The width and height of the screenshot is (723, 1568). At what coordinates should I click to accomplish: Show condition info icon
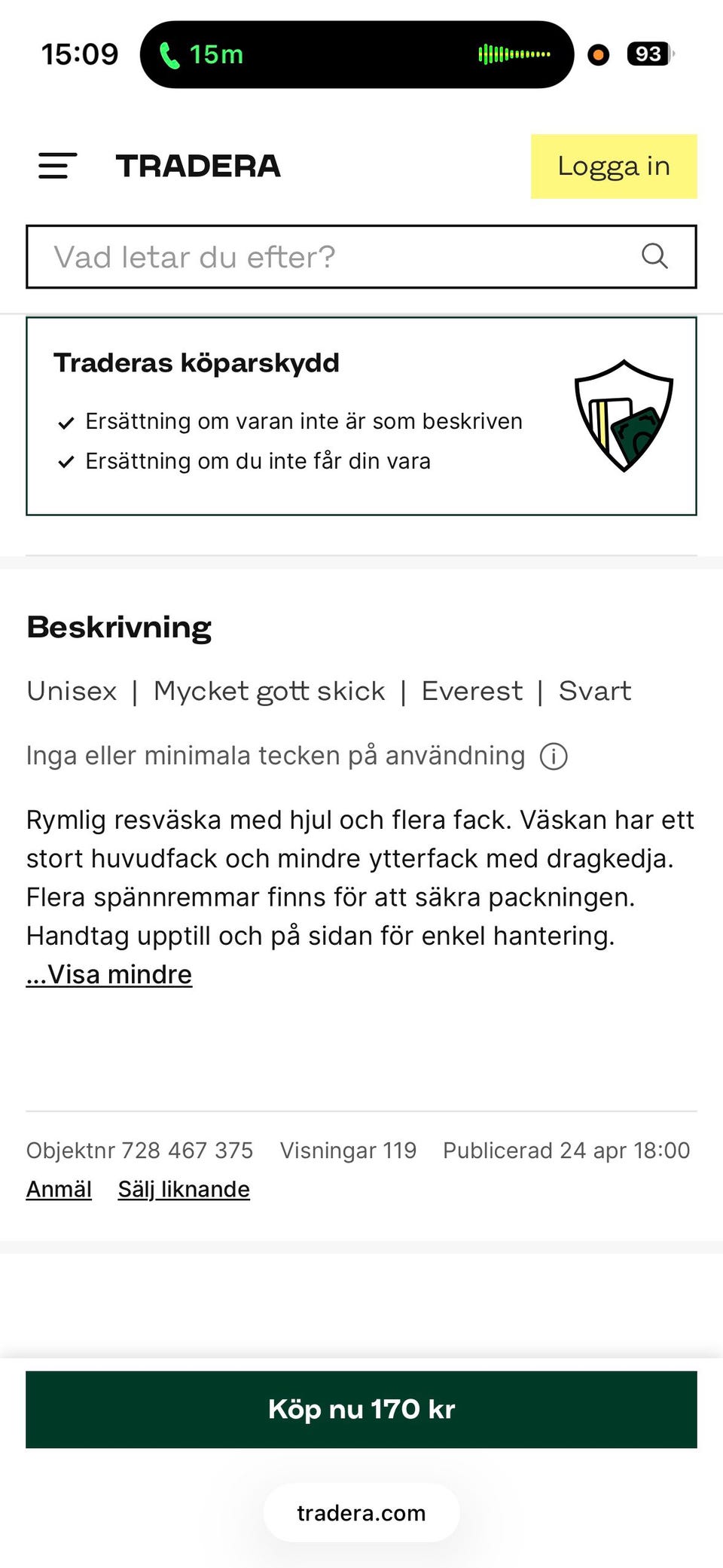coord(554,756)
